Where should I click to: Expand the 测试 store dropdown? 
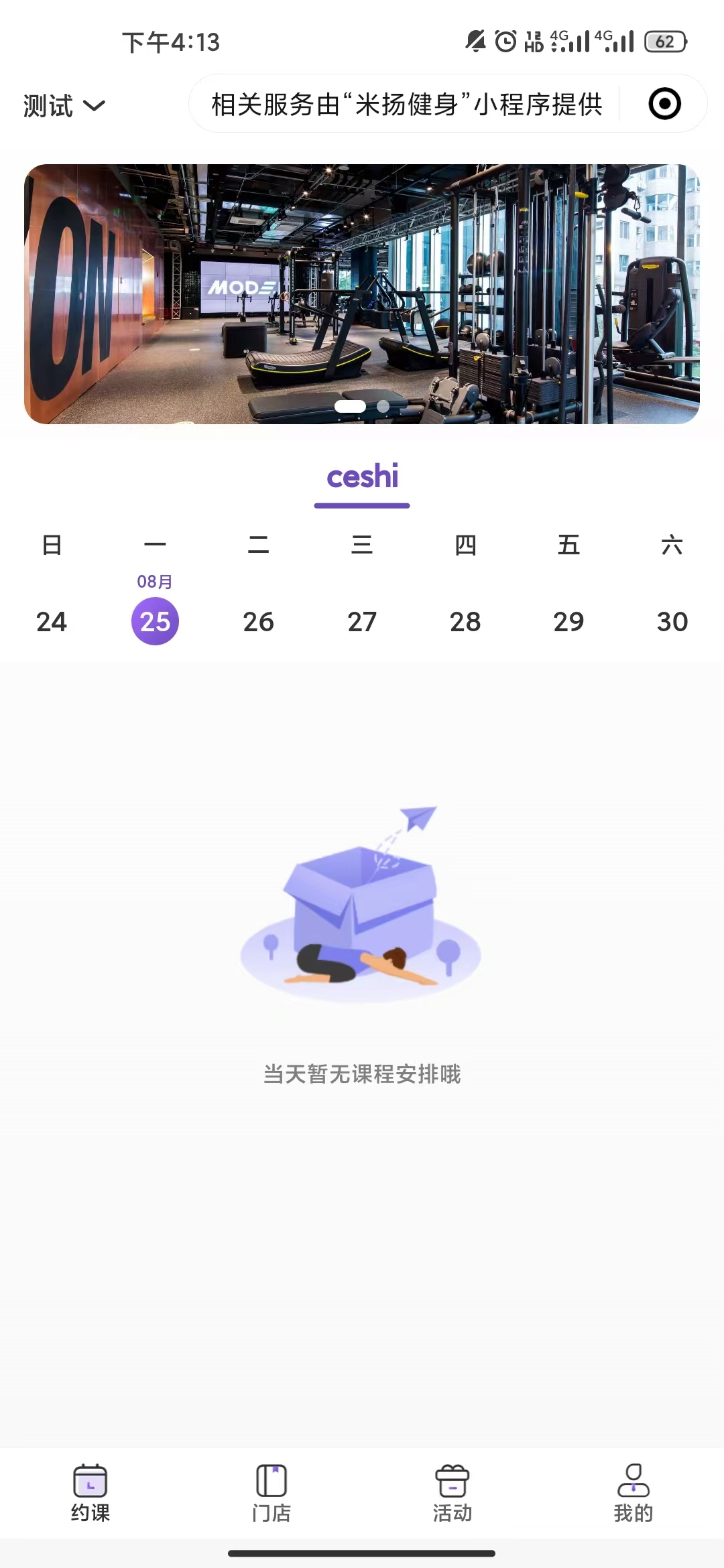tap(64, 106)
